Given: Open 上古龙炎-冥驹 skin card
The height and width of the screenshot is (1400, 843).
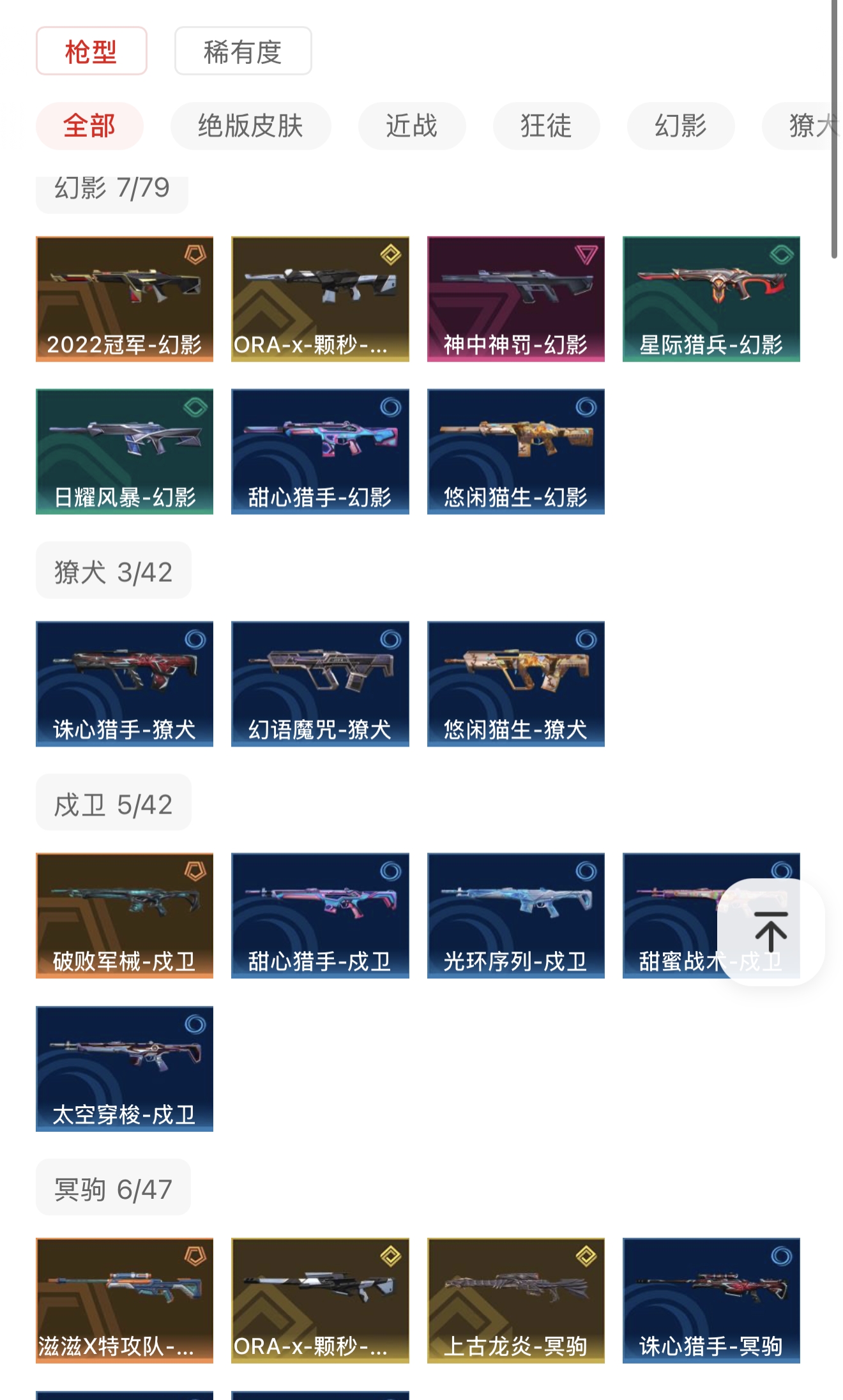Looking at the screenshot, I should pos(515,1300).
